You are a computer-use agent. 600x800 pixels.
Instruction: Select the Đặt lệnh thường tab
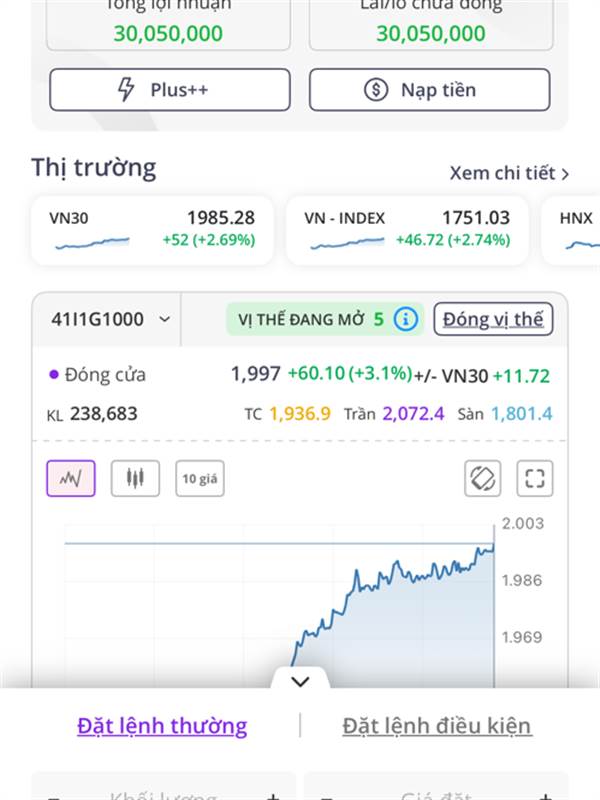[162, 726]
